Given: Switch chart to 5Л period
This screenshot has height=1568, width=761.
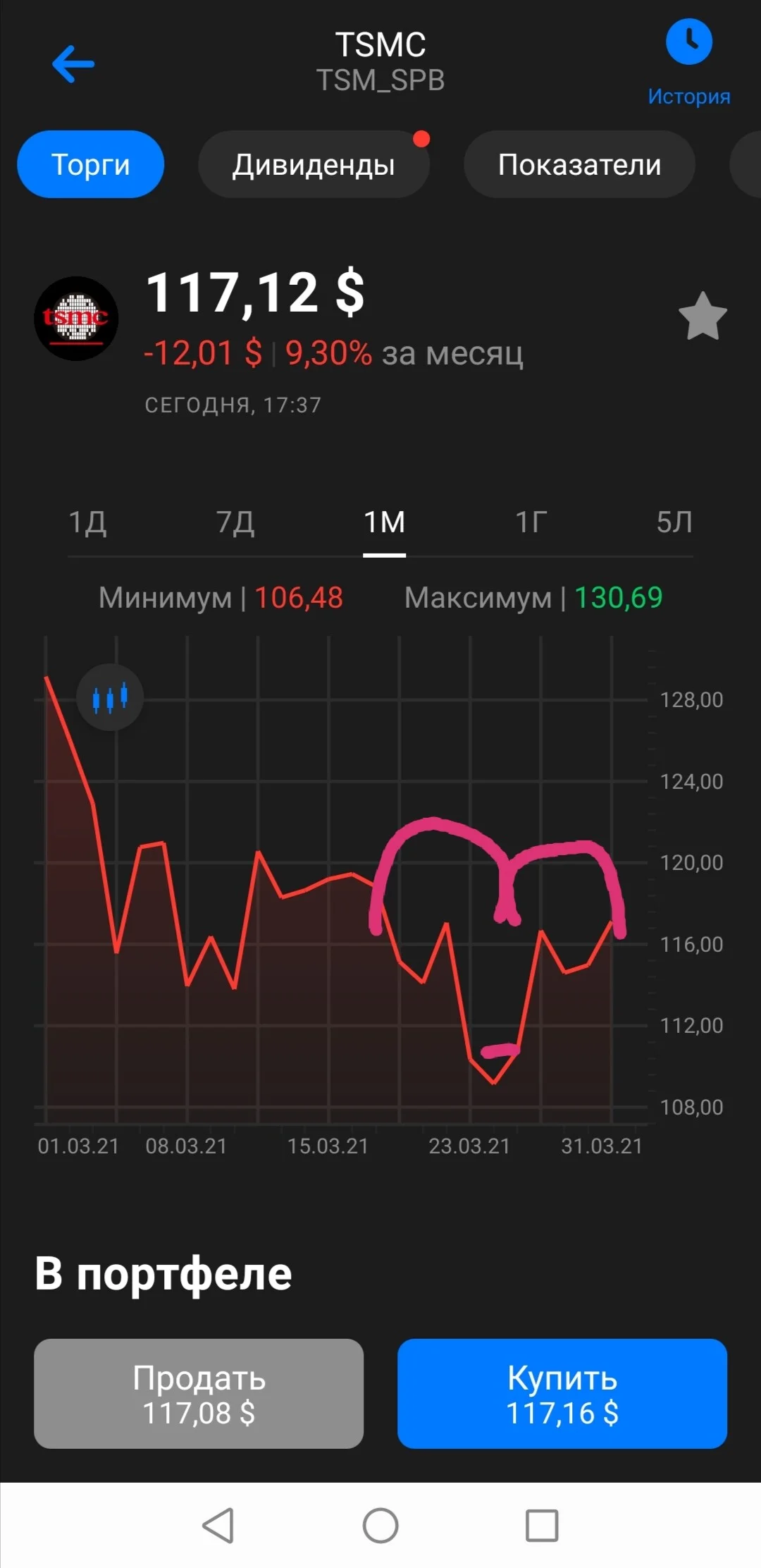Looking at the screenshot, I should tap(674, 522).
